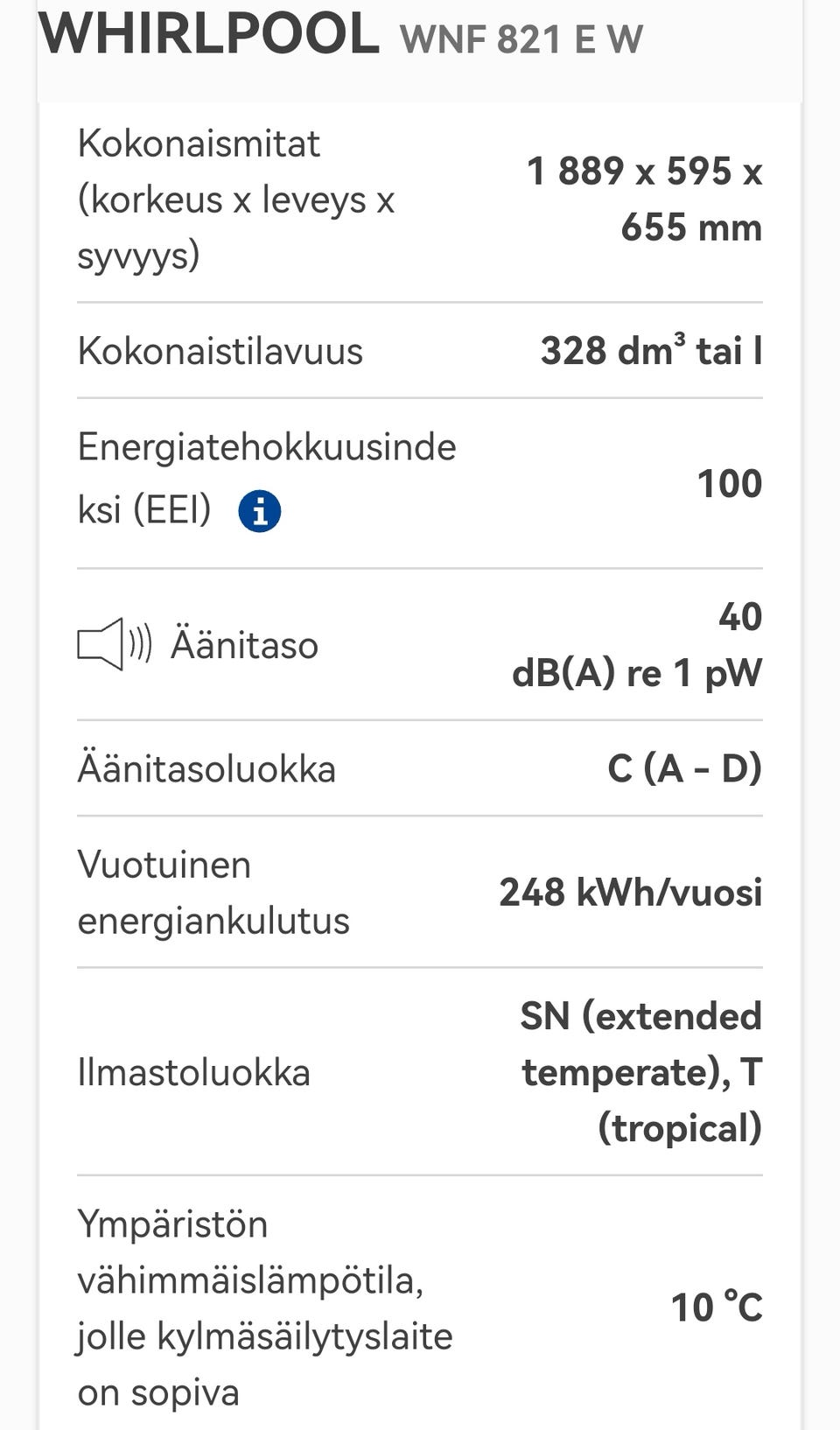Screen dimensions: 840x1430
Task: Click the Äänitasoluokka row
Action: coord(207,769)
